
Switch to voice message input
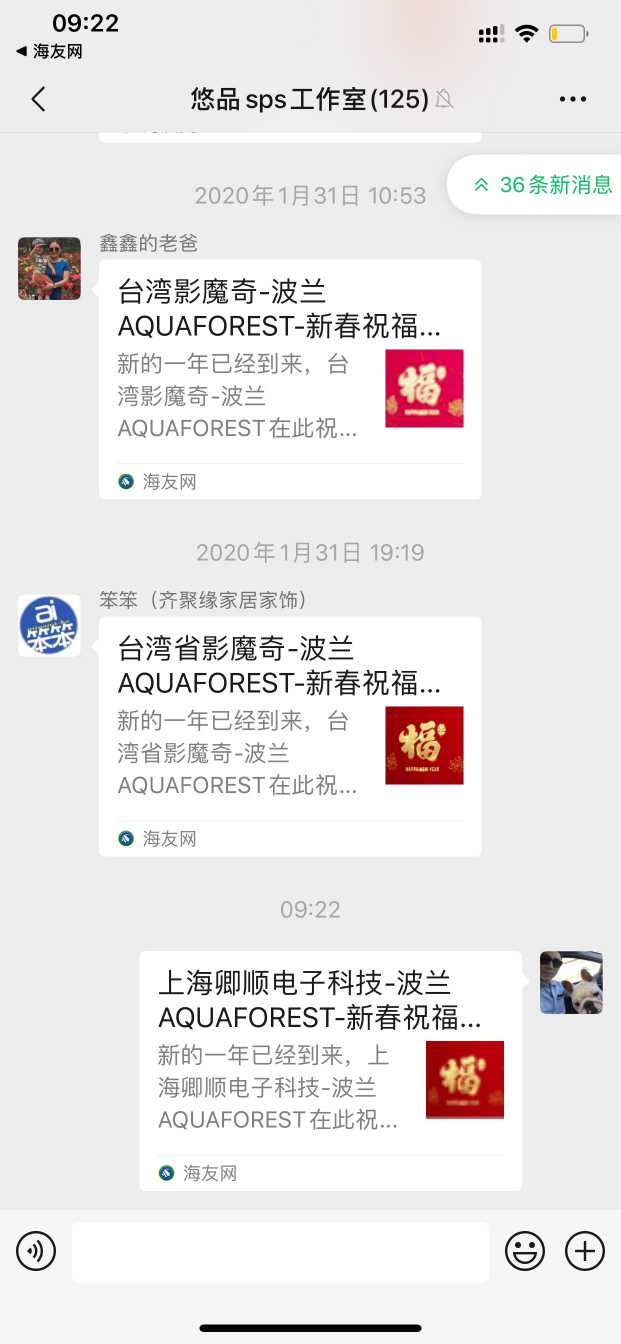(36, 1251)
